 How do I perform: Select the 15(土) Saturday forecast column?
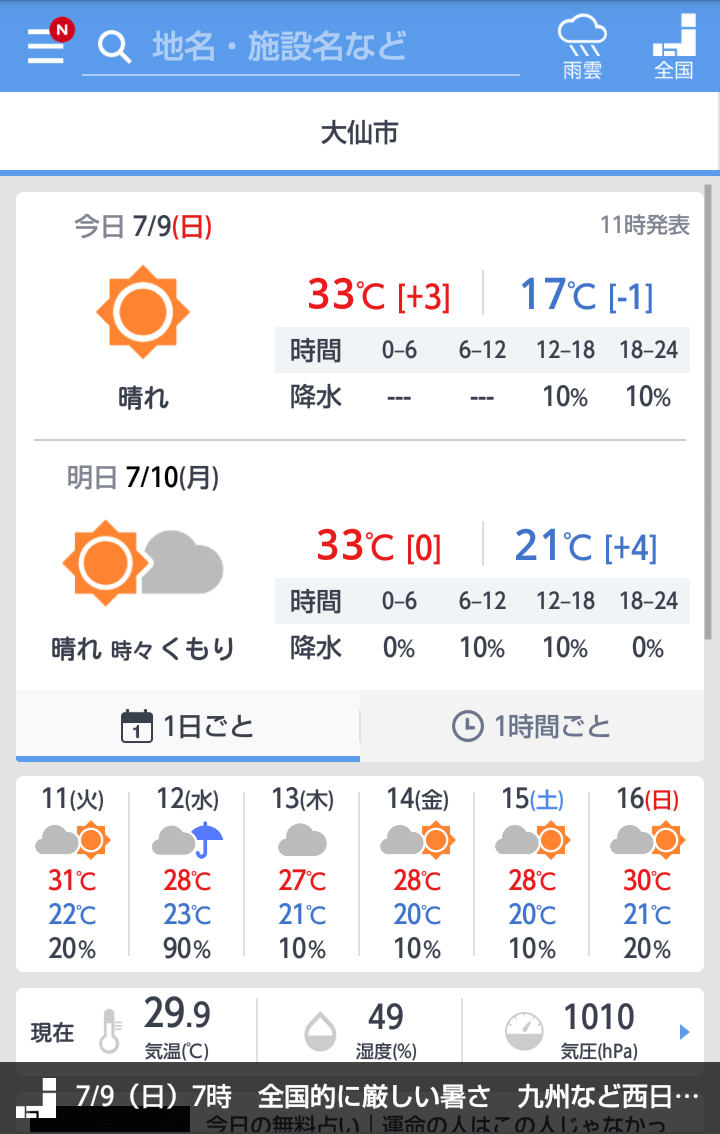pyautogui.click(x=533, y=870)
